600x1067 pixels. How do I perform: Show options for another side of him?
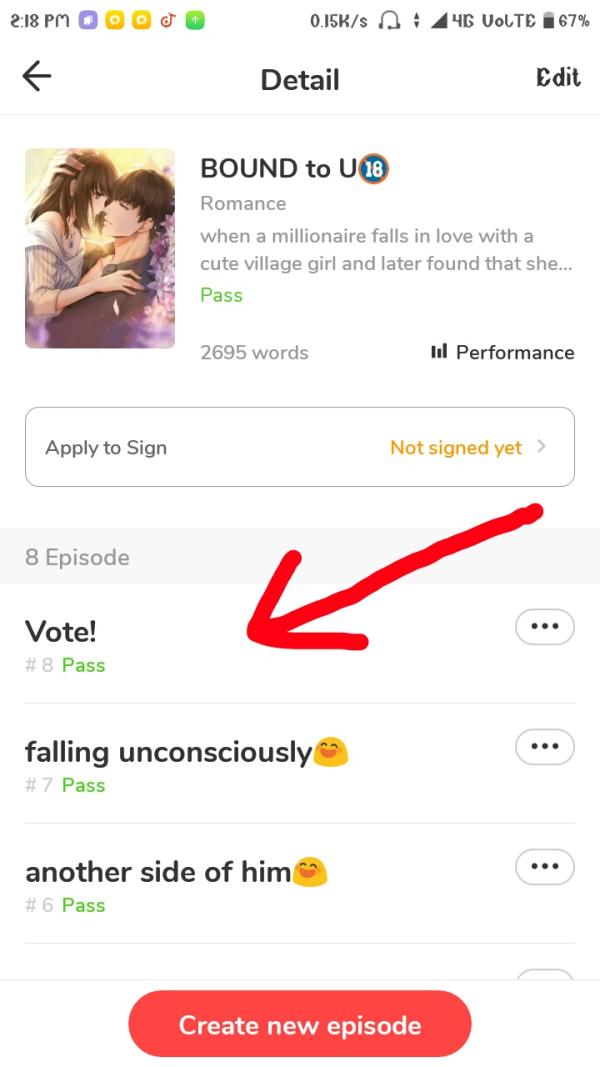tap(544, 867)
